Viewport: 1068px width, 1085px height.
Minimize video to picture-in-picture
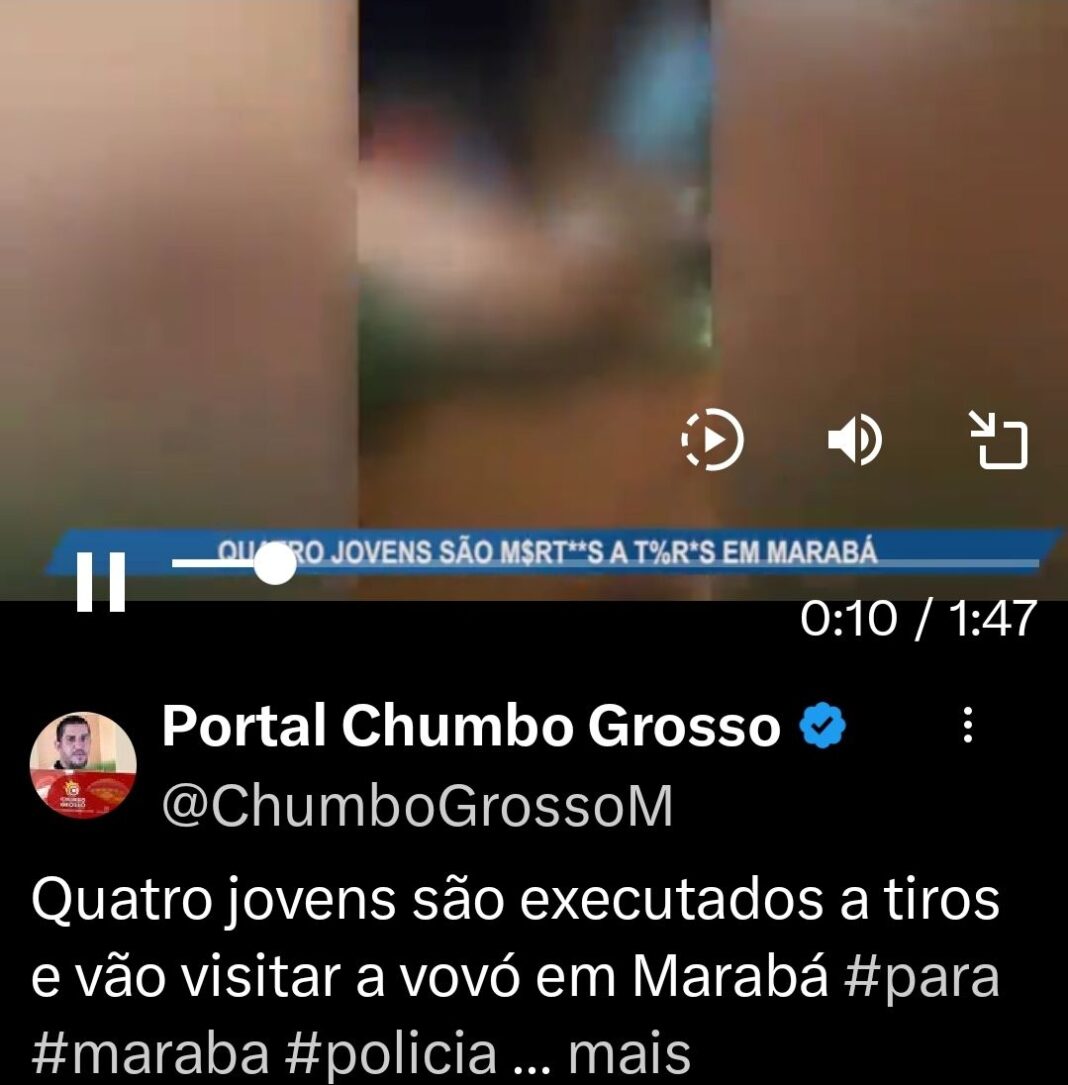999,441
